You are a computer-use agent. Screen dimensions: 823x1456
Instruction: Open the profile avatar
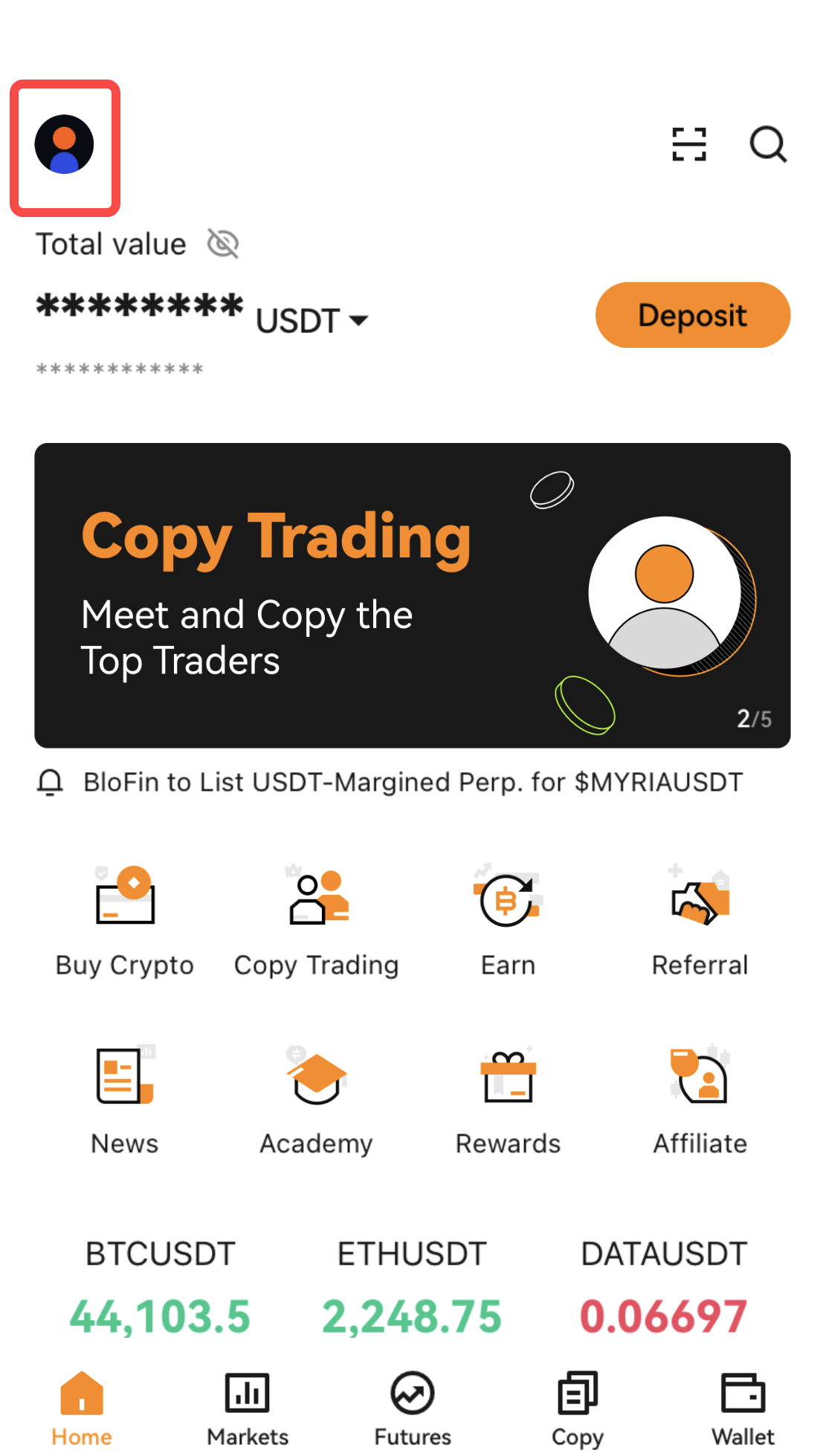point(65,144)
